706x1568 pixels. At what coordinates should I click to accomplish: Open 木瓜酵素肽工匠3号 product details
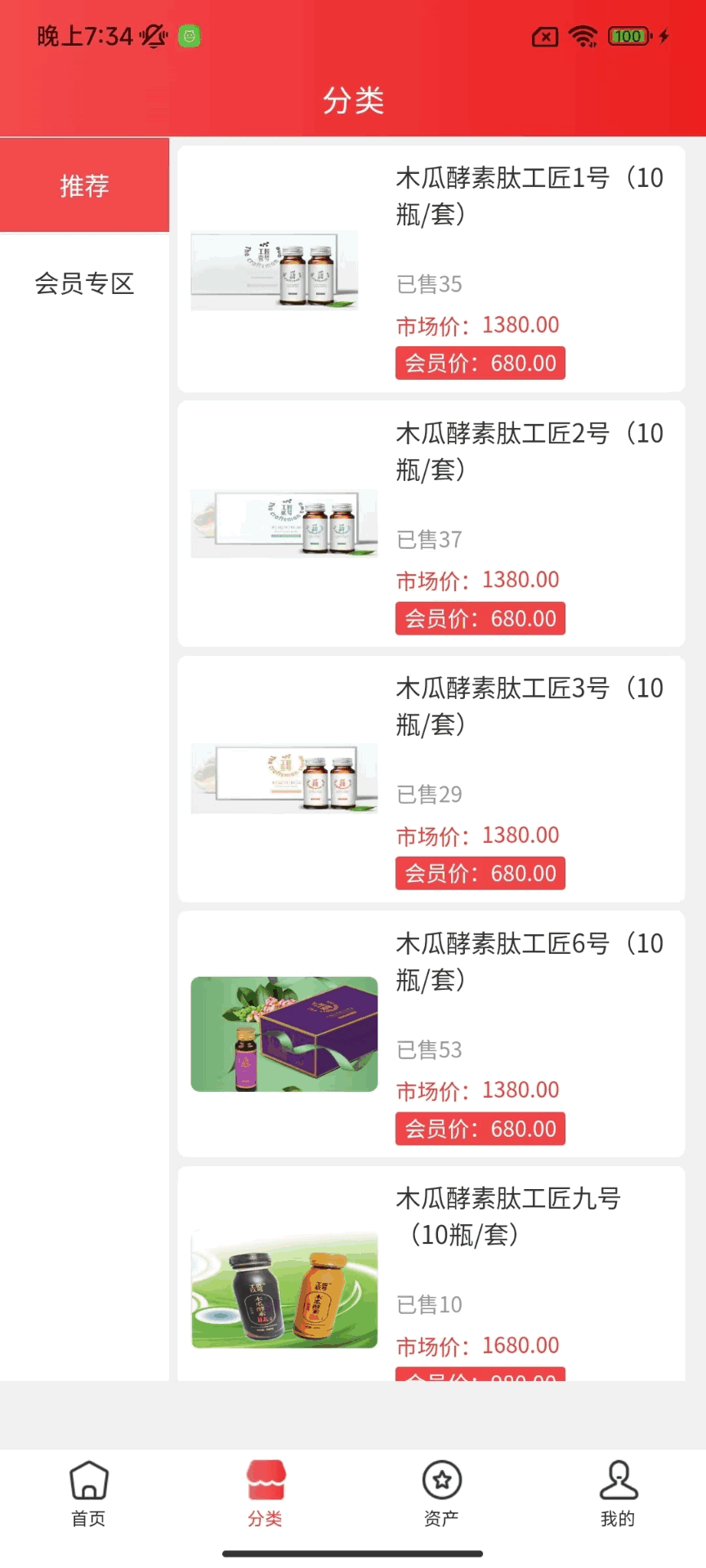point(431,779)
